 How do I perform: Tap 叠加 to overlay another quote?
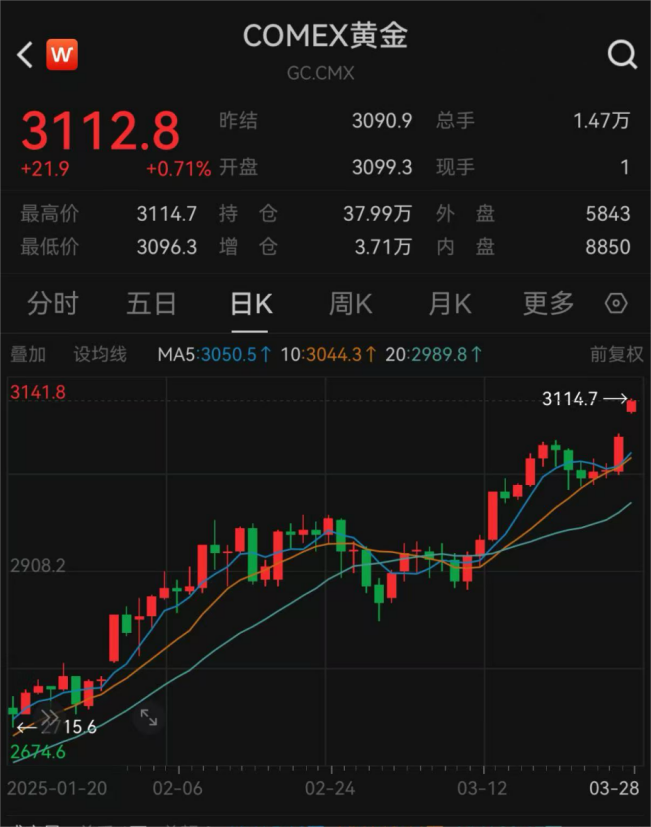point(28,354)
